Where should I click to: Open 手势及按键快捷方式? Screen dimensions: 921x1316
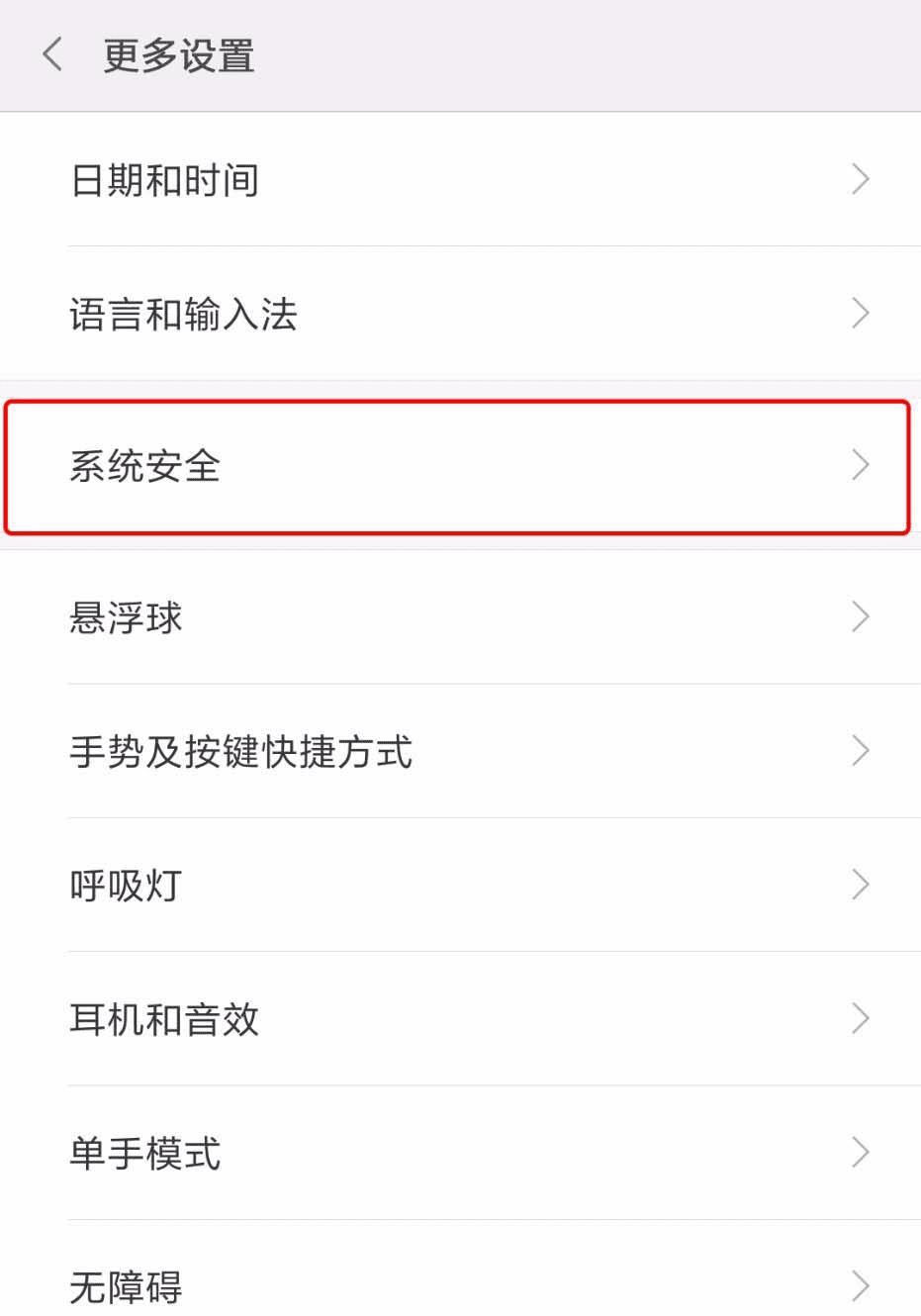point(460,751)
